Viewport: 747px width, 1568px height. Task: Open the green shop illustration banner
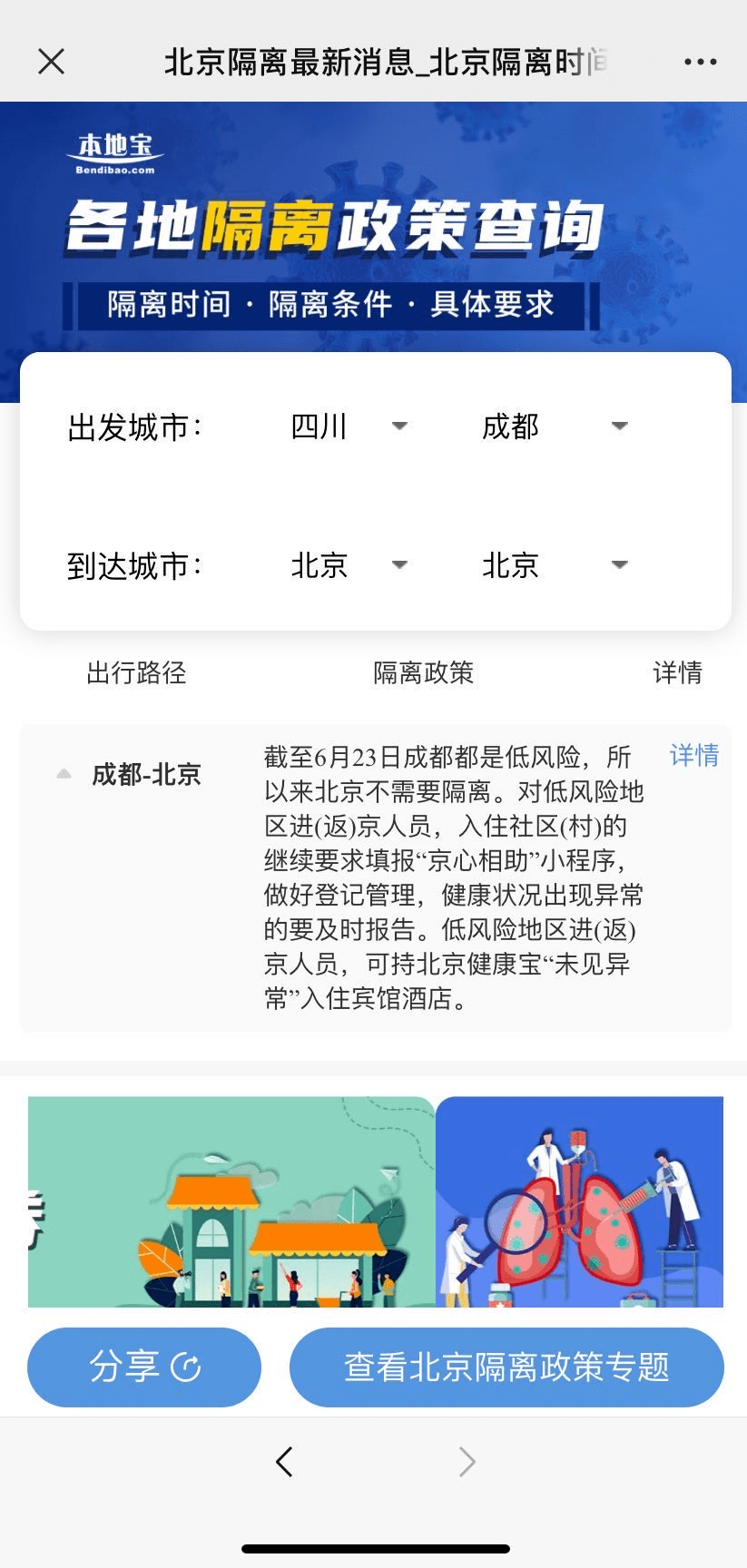(x=231, y=1201)
